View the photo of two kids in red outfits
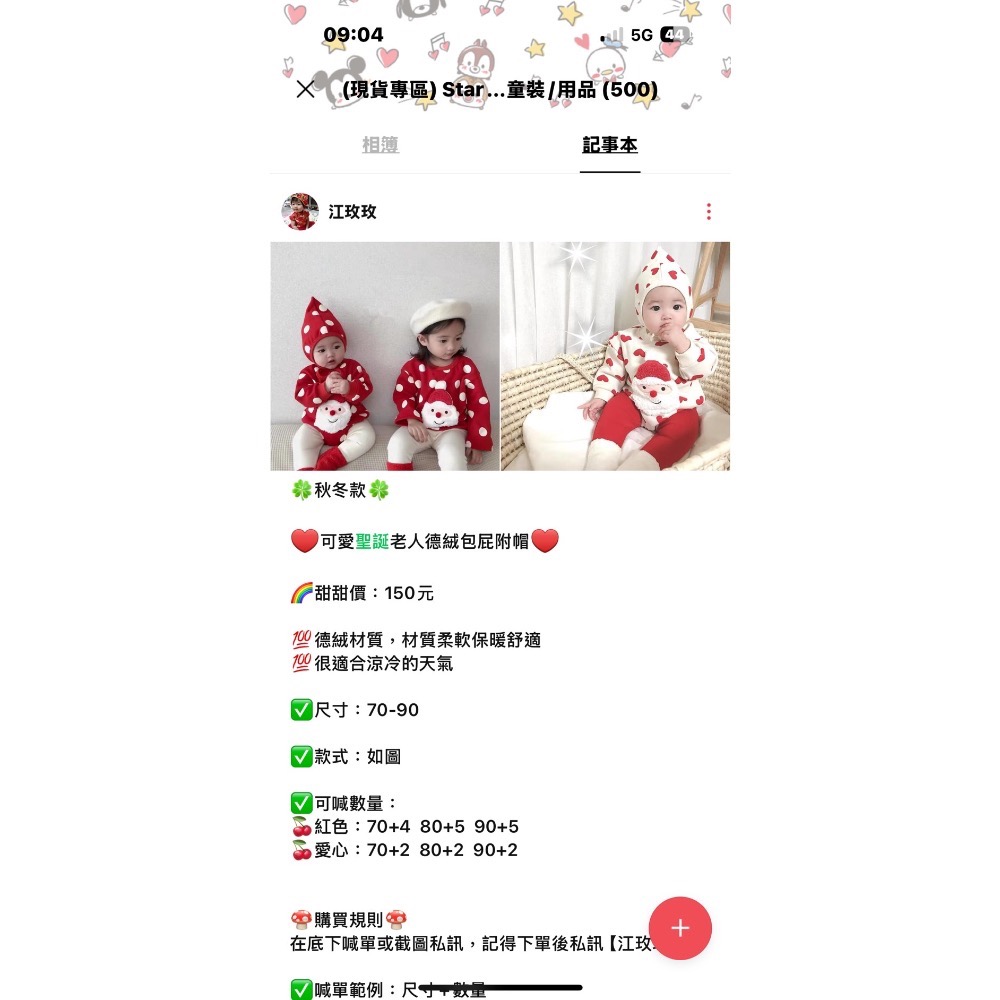1000x1000 pixels. 385,356
